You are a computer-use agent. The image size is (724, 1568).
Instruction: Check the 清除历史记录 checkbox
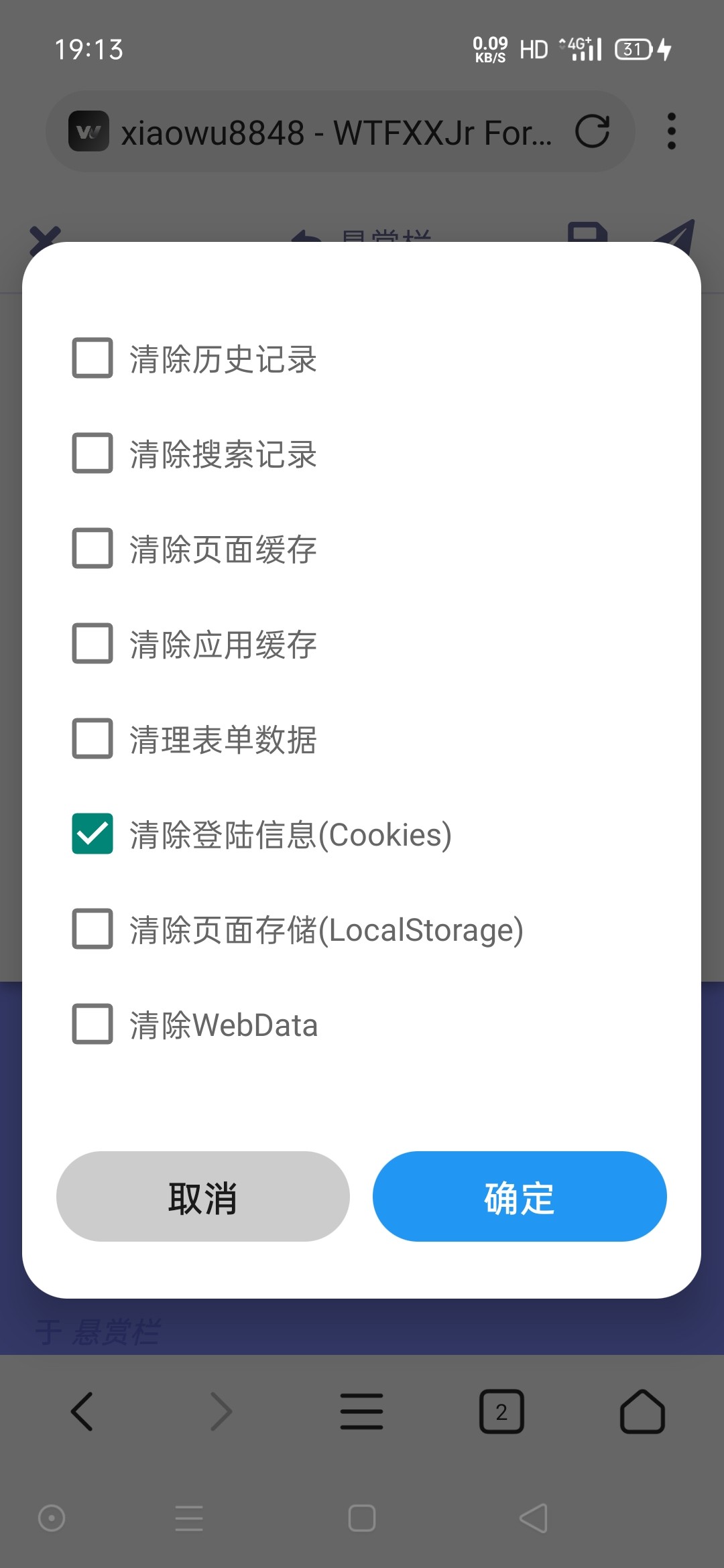pyautogui.click(x=93, y=358)
